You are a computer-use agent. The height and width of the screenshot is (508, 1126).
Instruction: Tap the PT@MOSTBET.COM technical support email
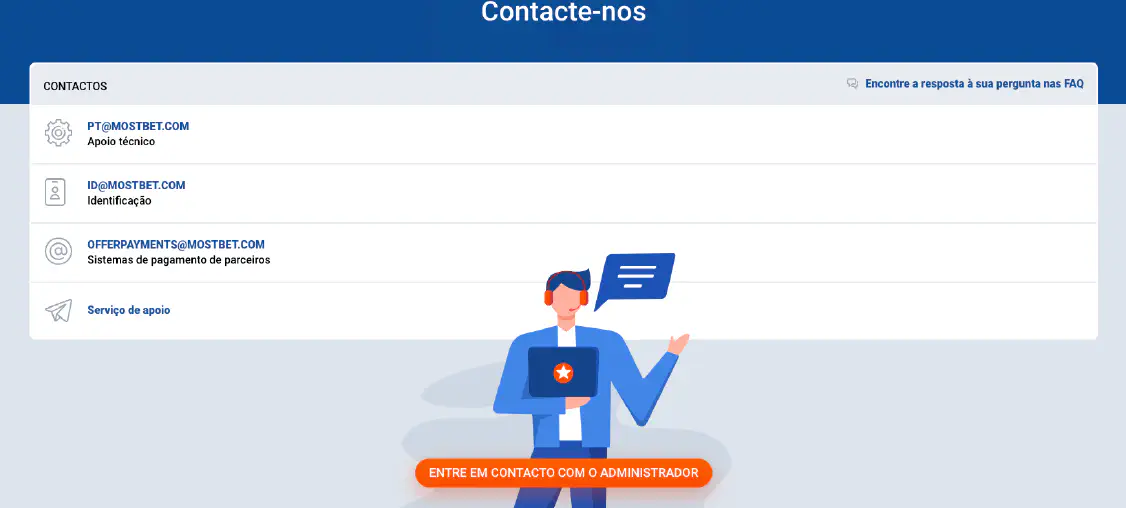[x=138, y=126]
